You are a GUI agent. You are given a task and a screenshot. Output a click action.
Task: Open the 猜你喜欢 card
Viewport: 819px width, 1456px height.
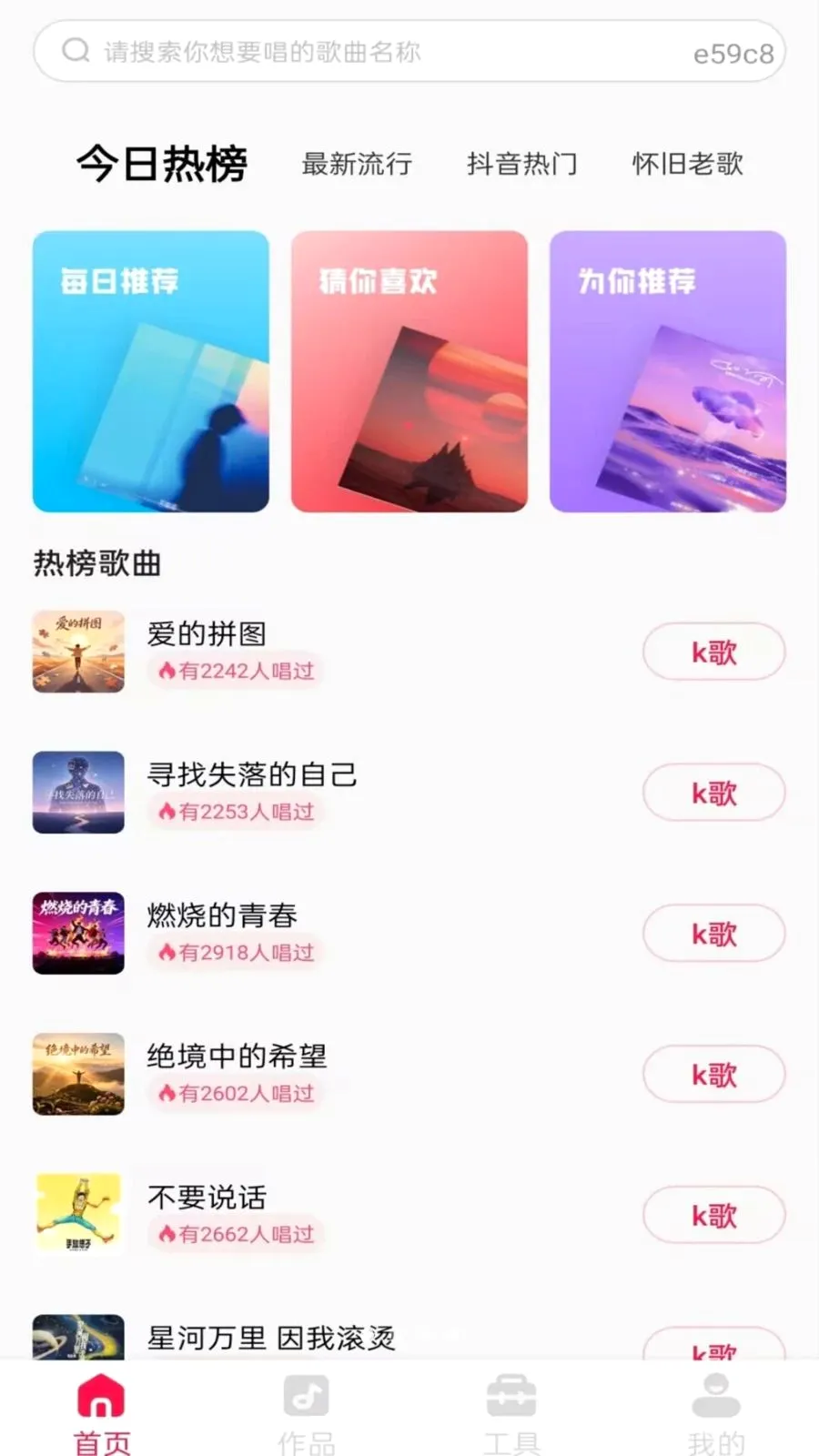409,371
